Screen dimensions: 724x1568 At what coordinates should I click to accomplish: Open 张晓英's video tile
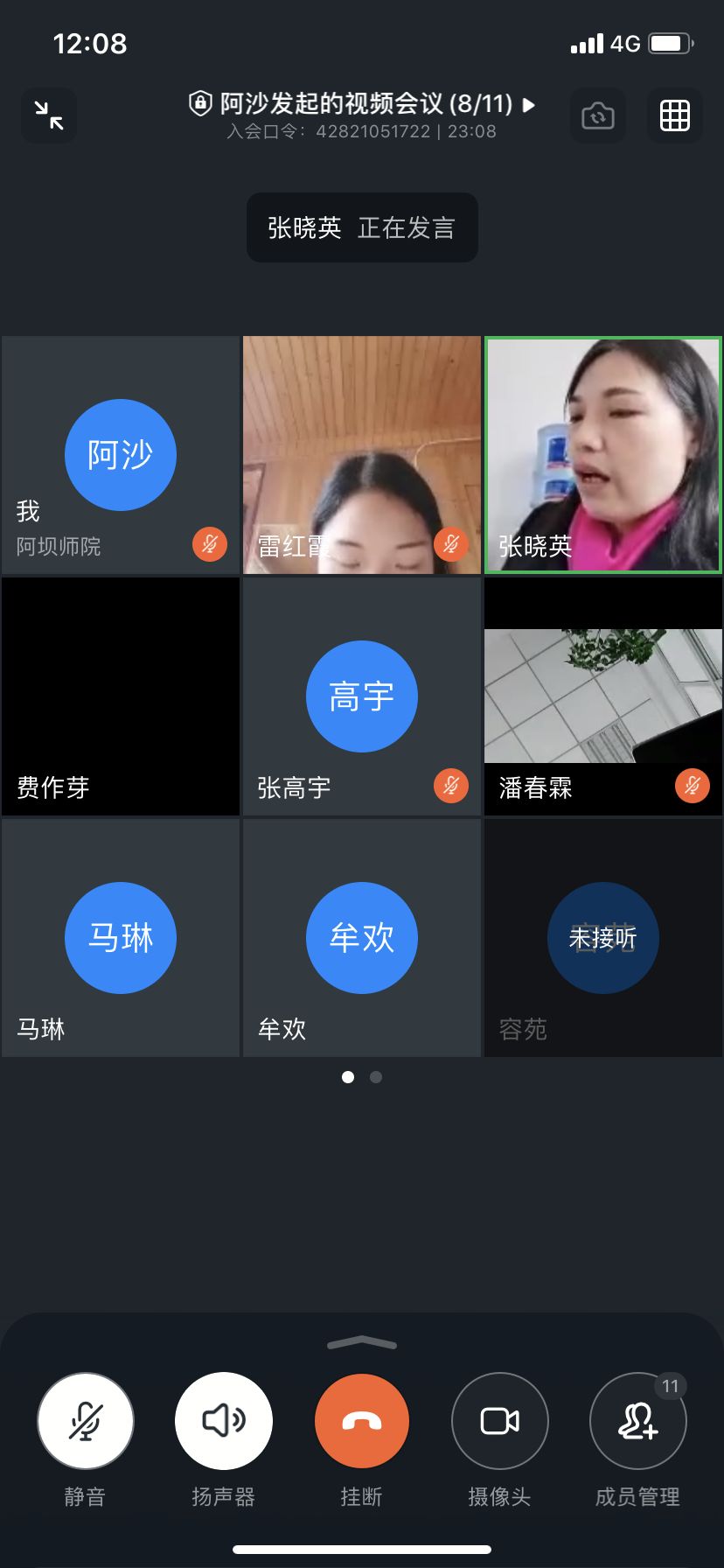pyautogui.click(x=603, y=455)
